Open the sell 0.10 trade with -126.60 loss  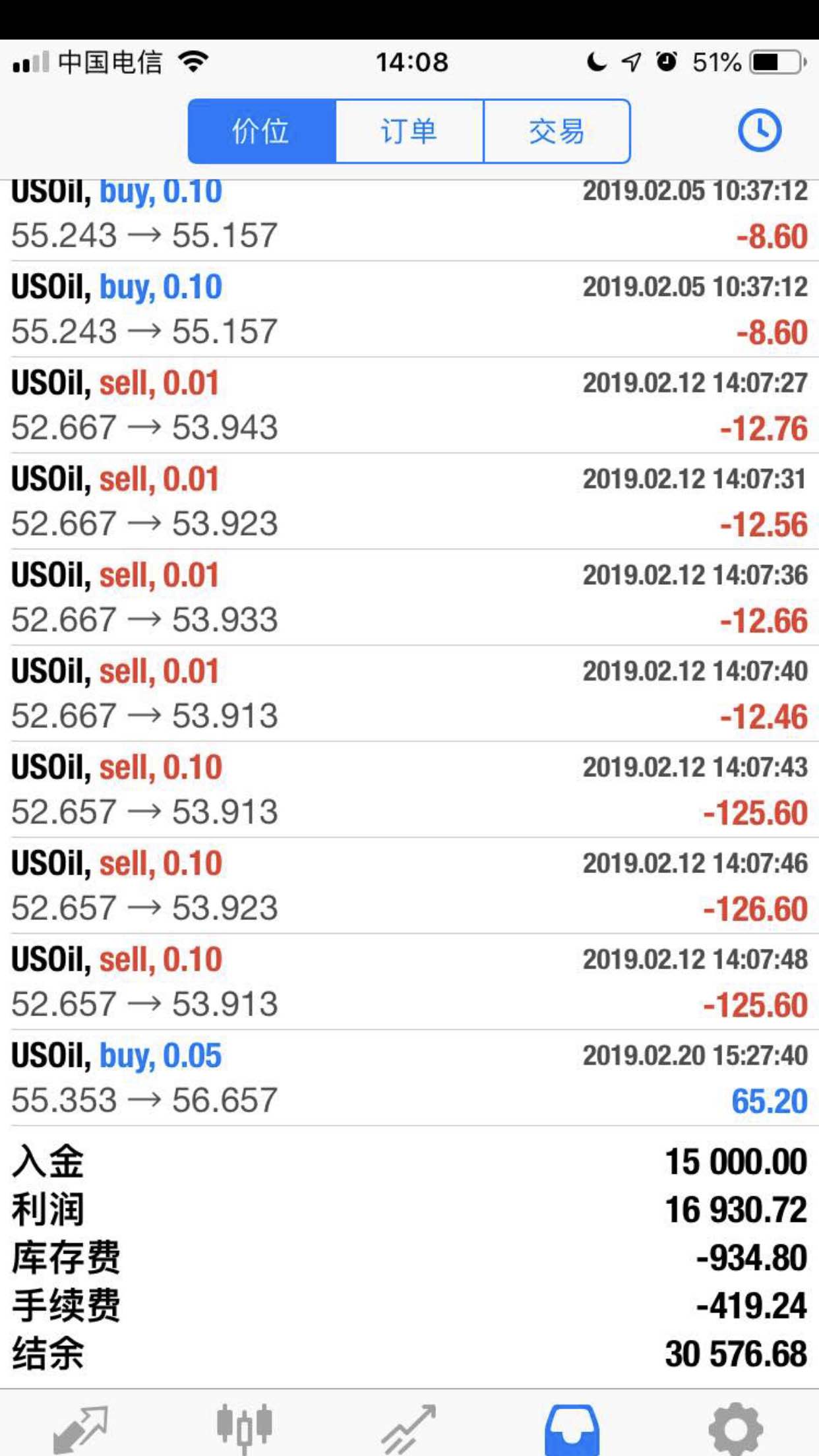click(x=409, y=886)
